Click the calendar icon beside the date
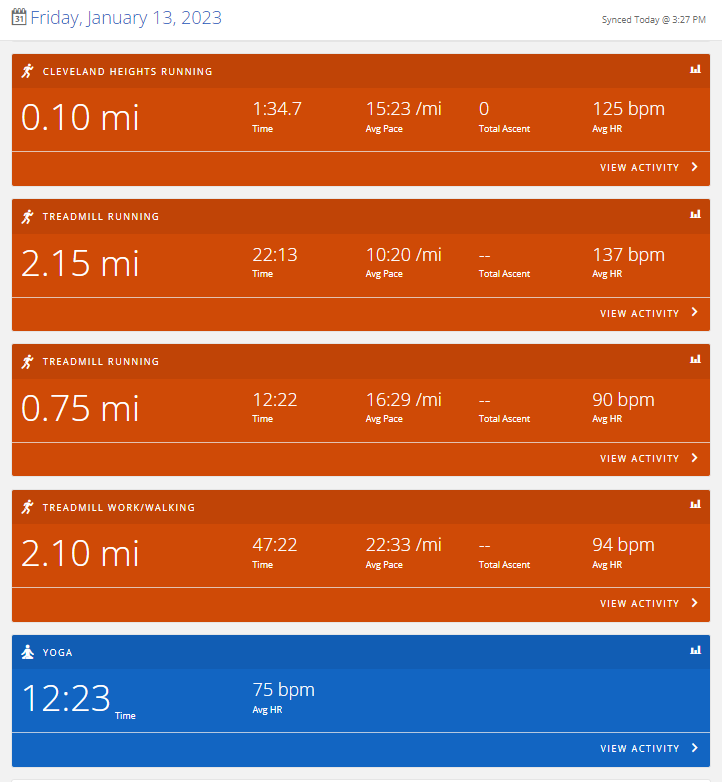This screenshot has height=782, width=722. tap(19, 18)
